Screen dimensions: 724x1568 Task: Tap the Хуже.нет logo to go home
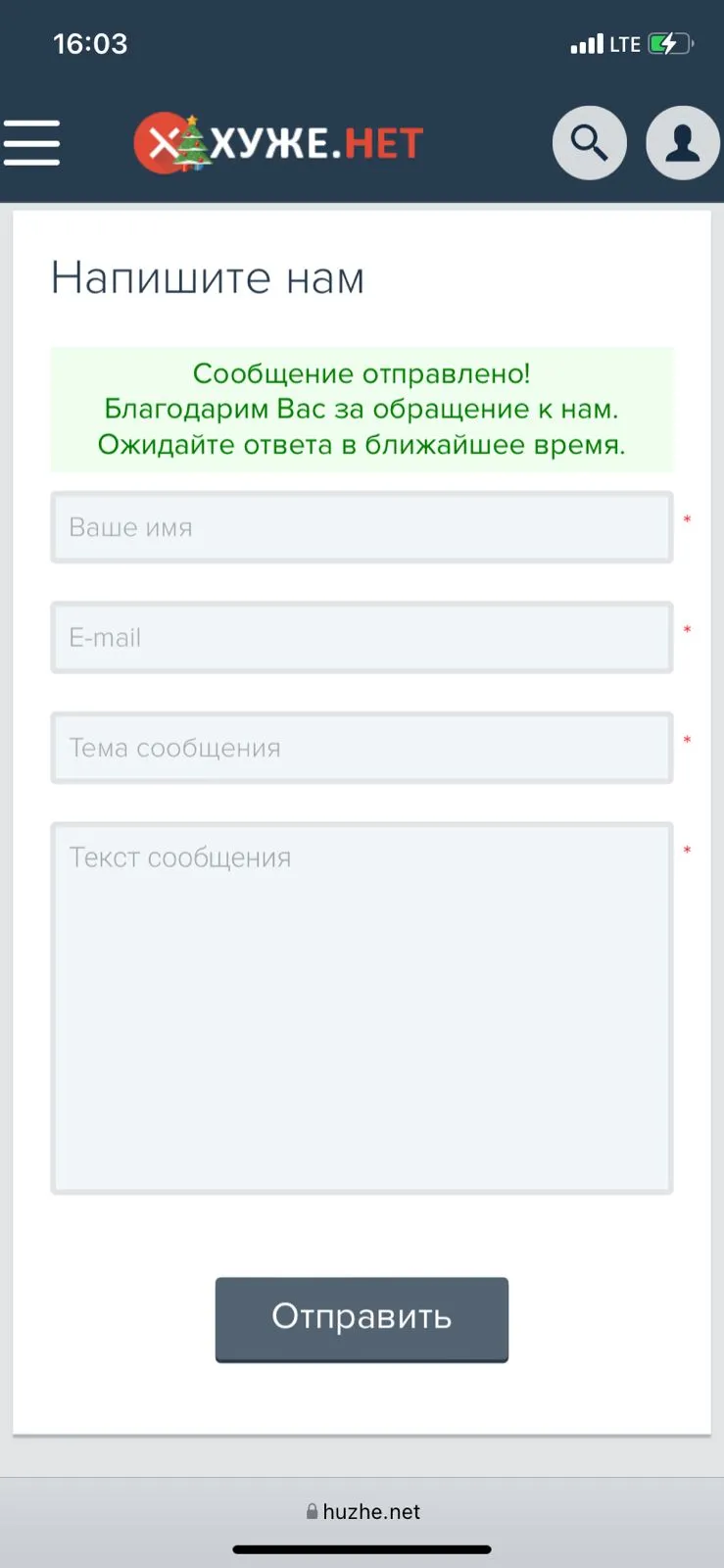pyautogui.click(x=278, y=143)
